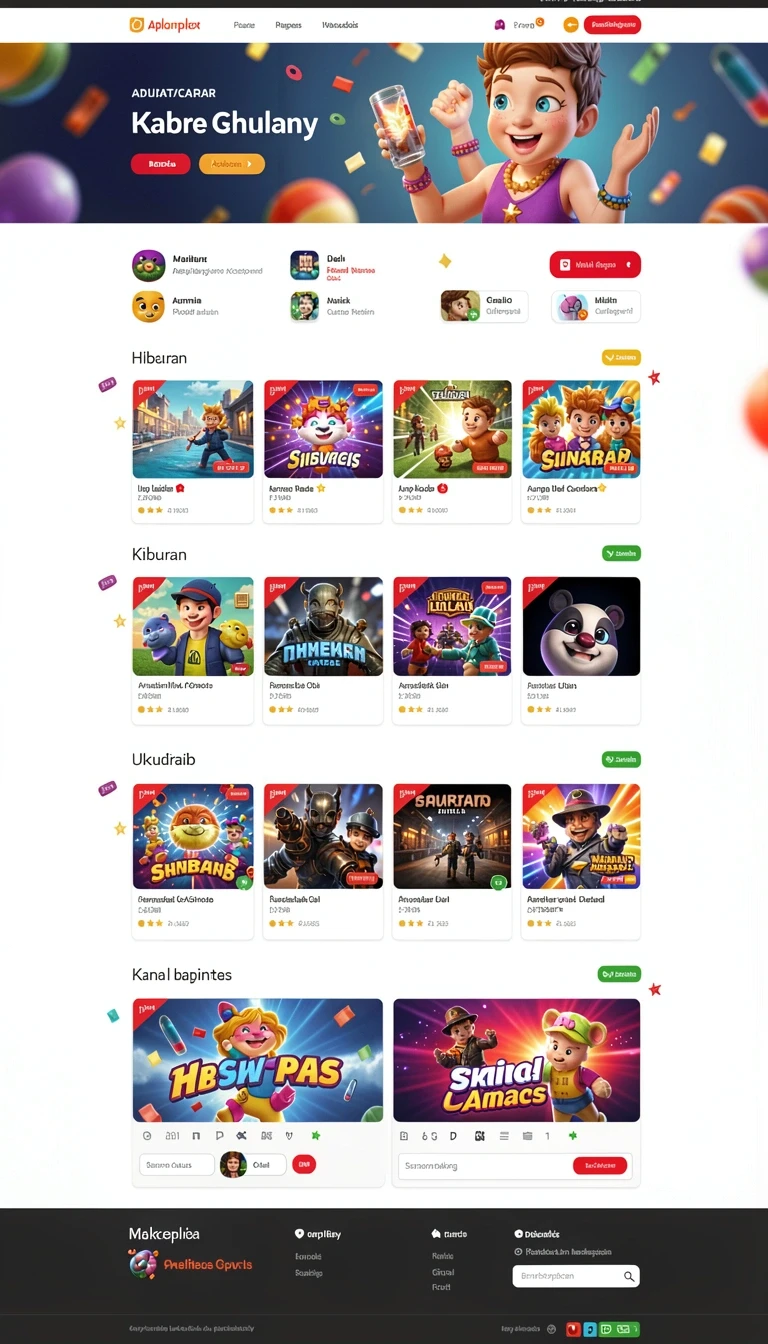768x1344 pixels.
Task: Open the Sinarab game card in Hibaran
Action: (x=581, y=451)
